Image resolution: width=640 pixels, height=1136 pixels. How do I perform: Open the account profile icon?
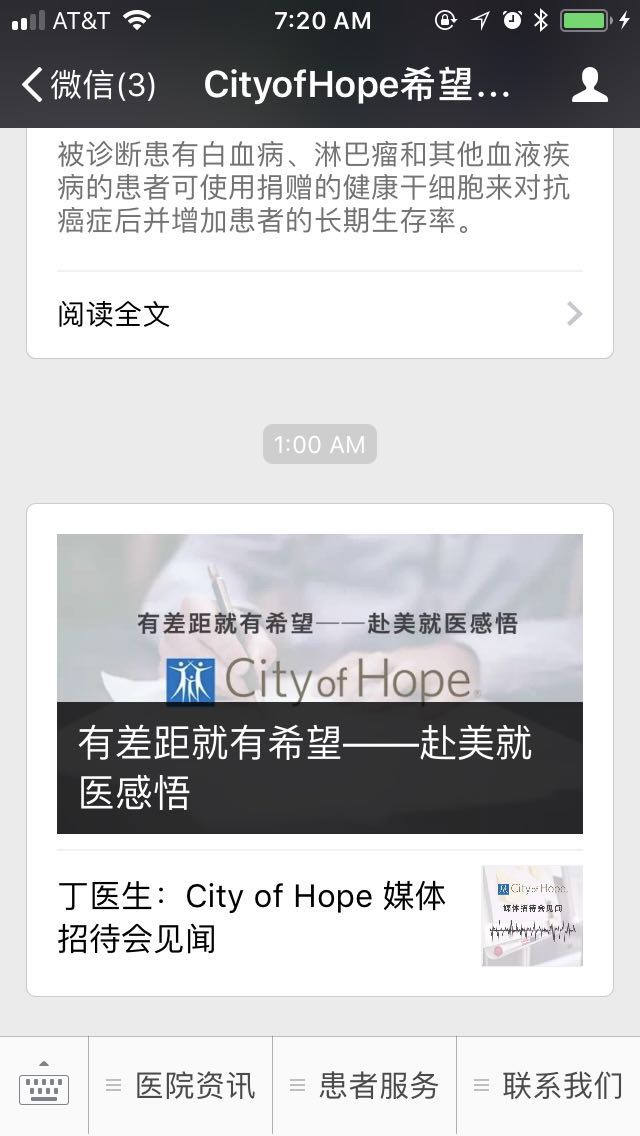[589, 85]
